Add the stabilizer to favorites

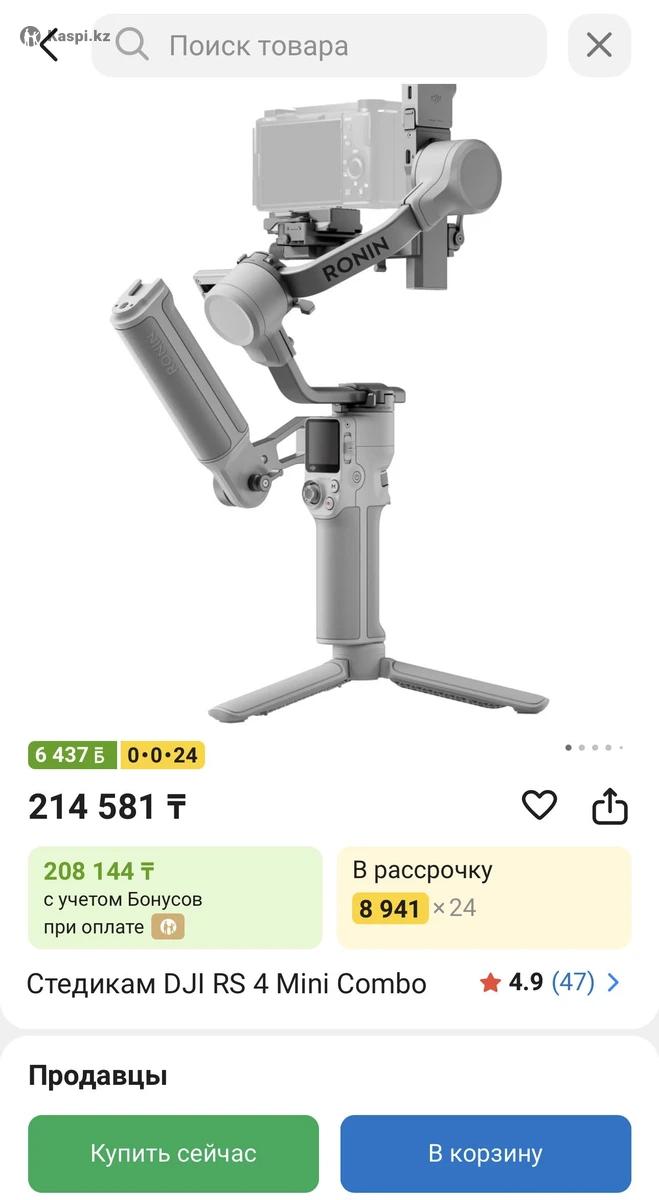coord(539,805)
